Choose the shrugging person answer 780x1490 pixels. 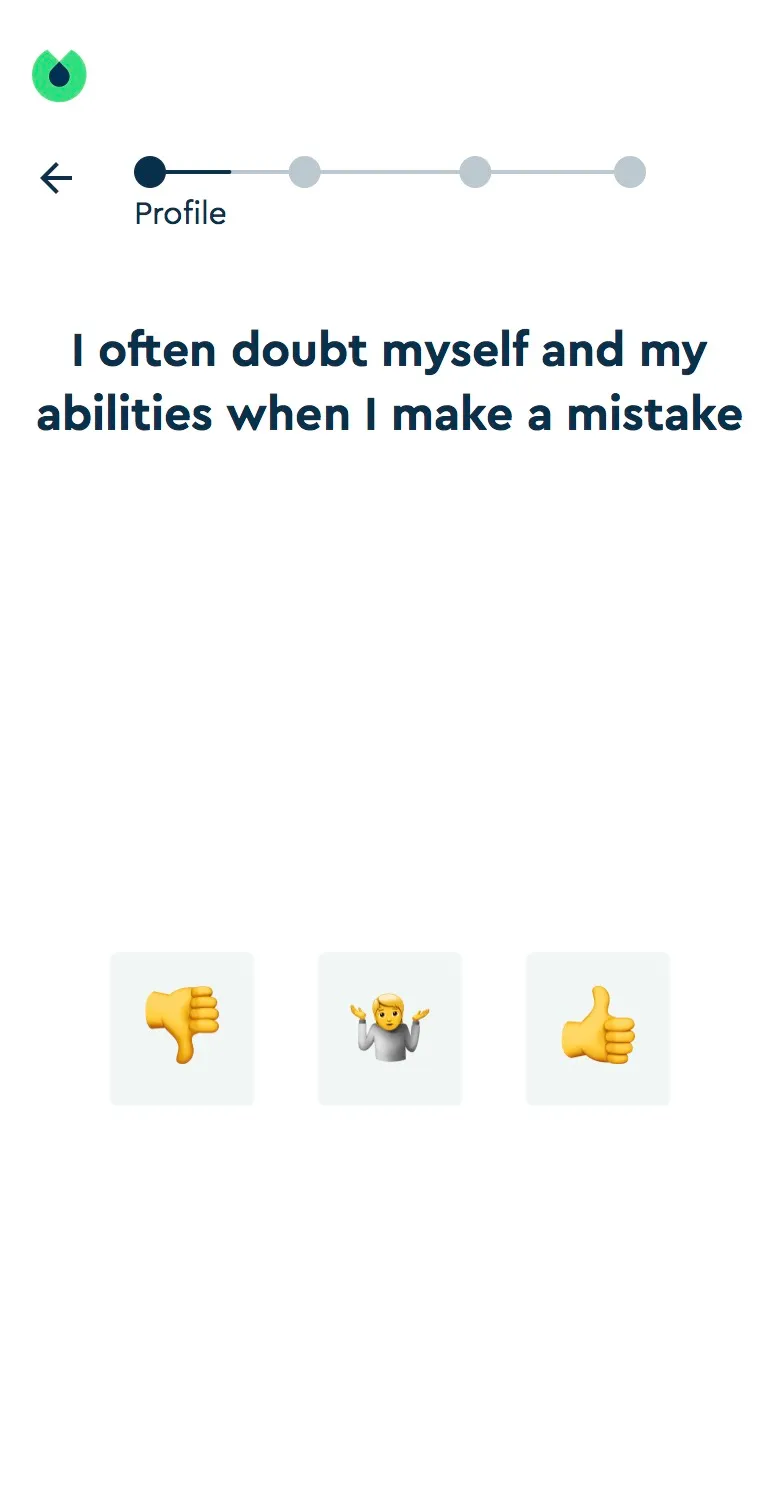click(390, 1028)
